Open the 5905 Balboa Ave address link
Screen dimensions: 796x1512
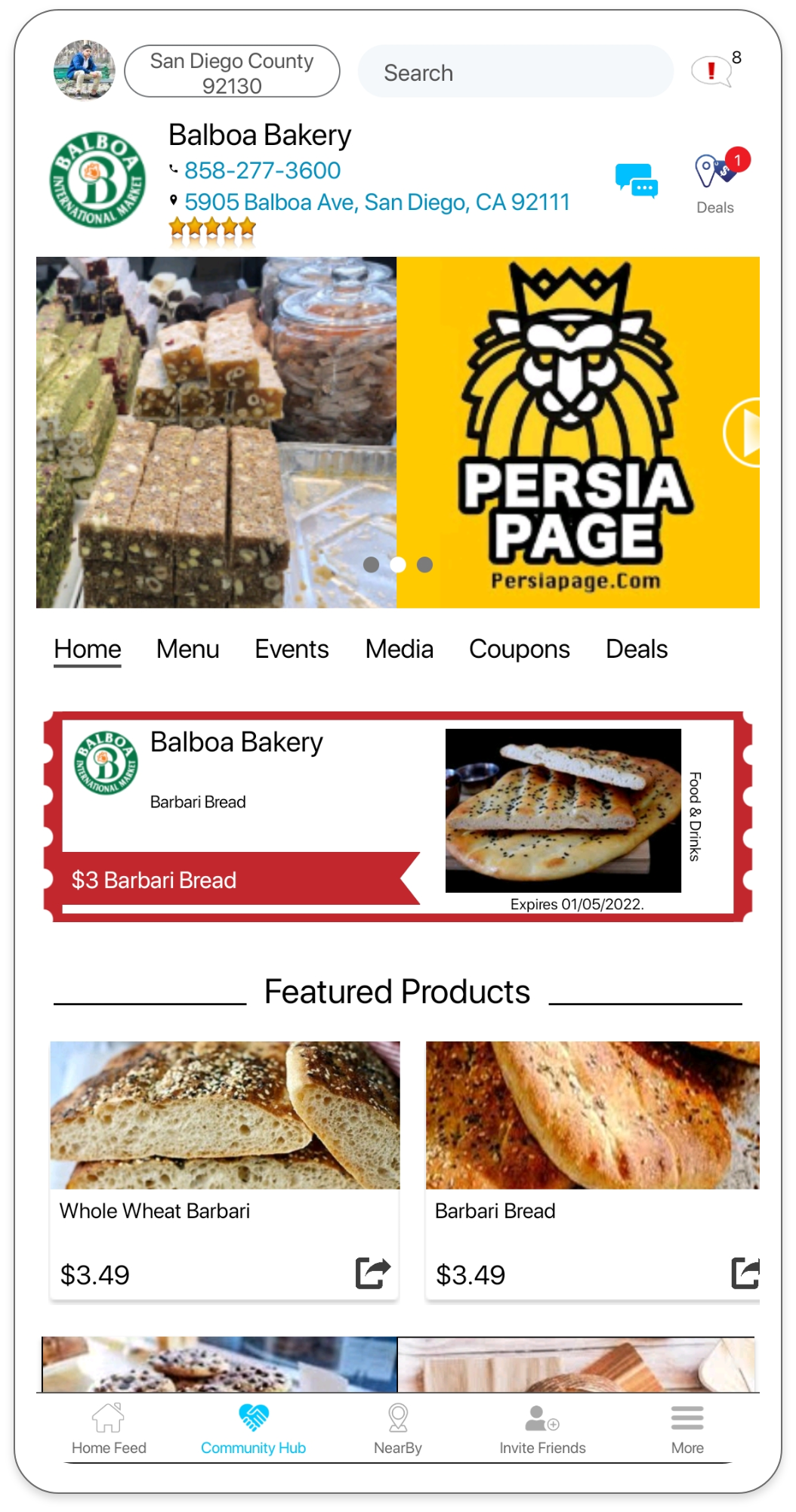pos(377,202)
